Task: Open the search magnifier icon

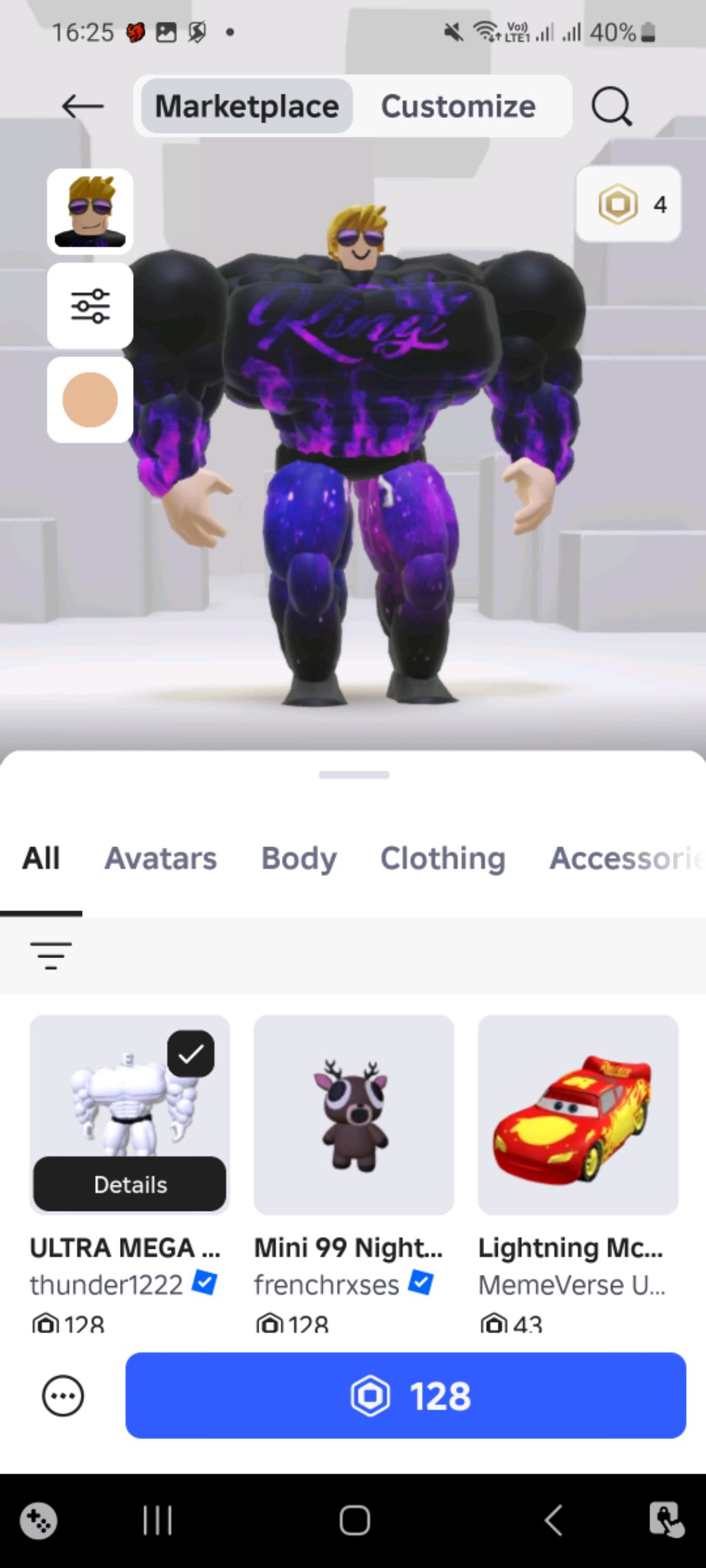Action: point(611,107)
